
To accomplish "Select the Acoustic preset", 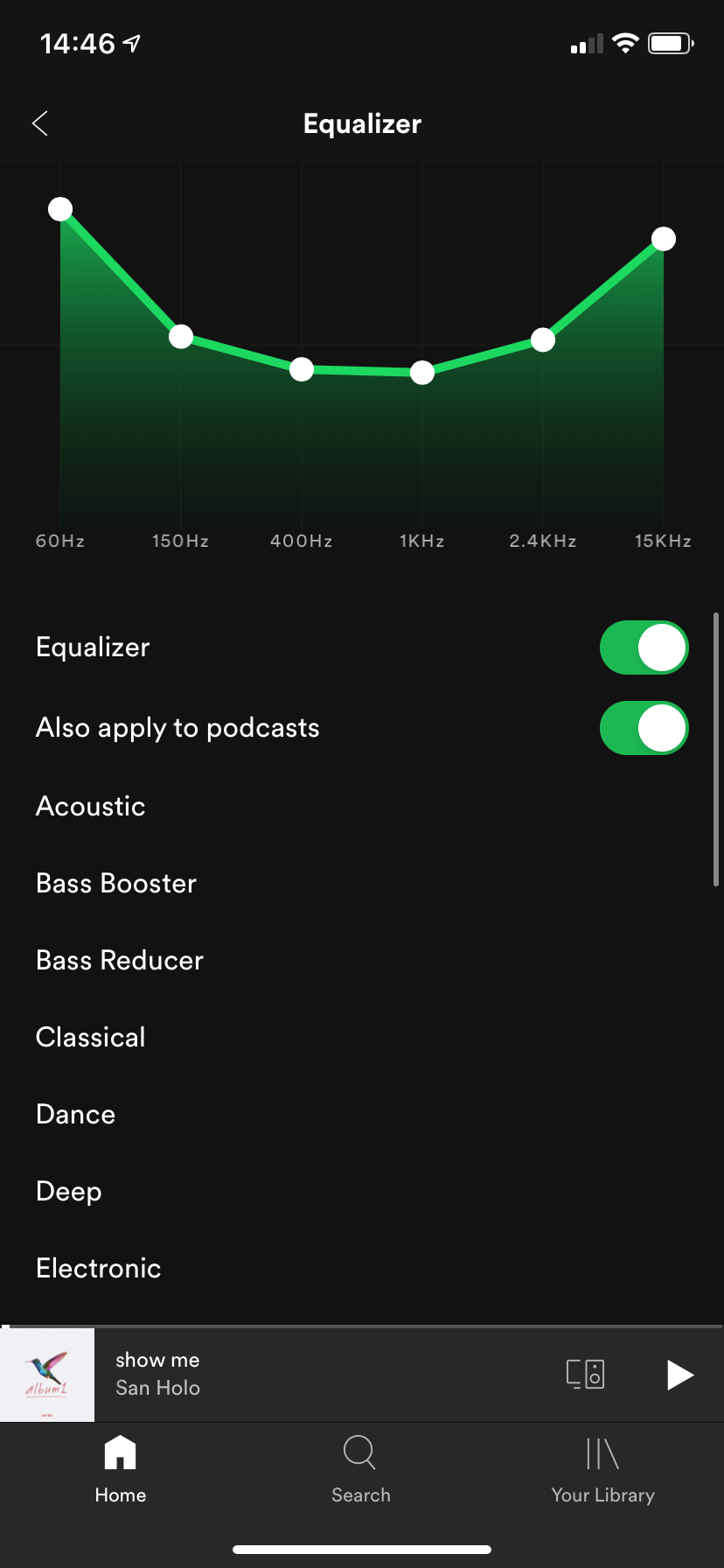I will tap(91, 807).
